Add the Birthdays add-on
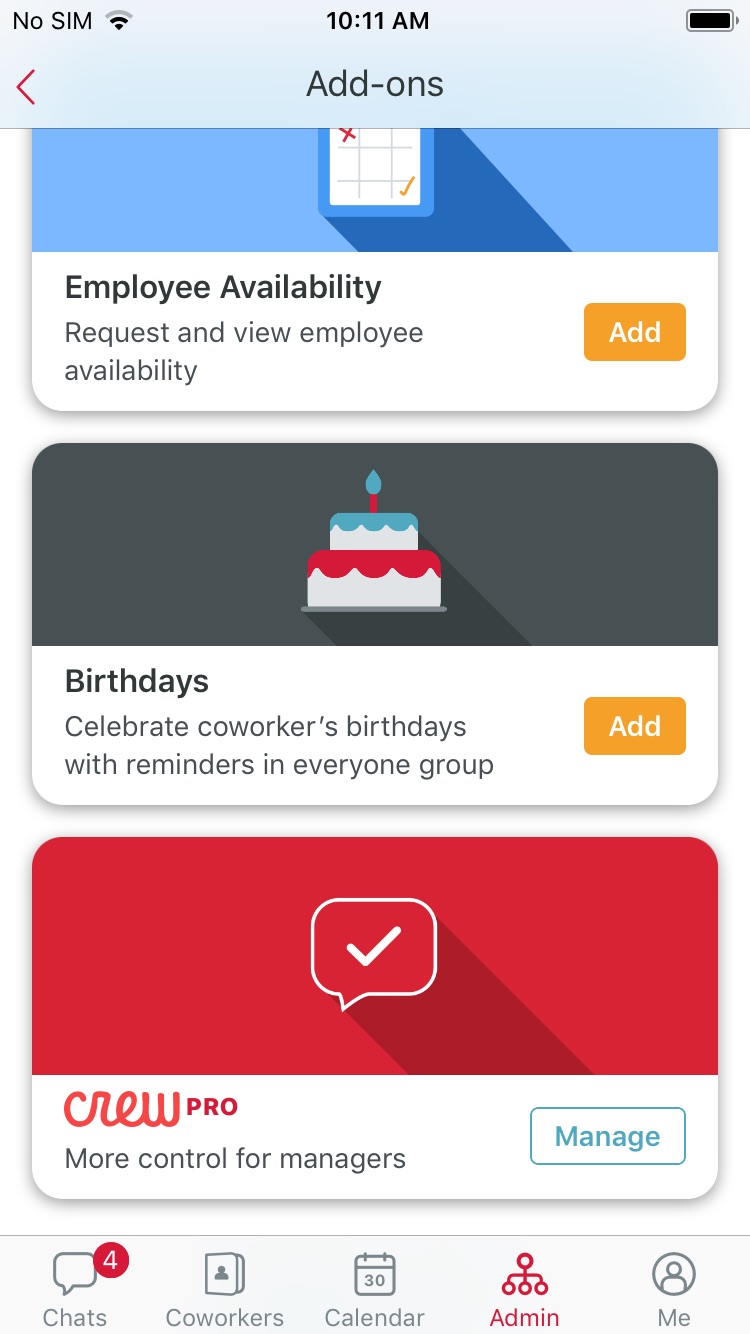 click(635, 726)
